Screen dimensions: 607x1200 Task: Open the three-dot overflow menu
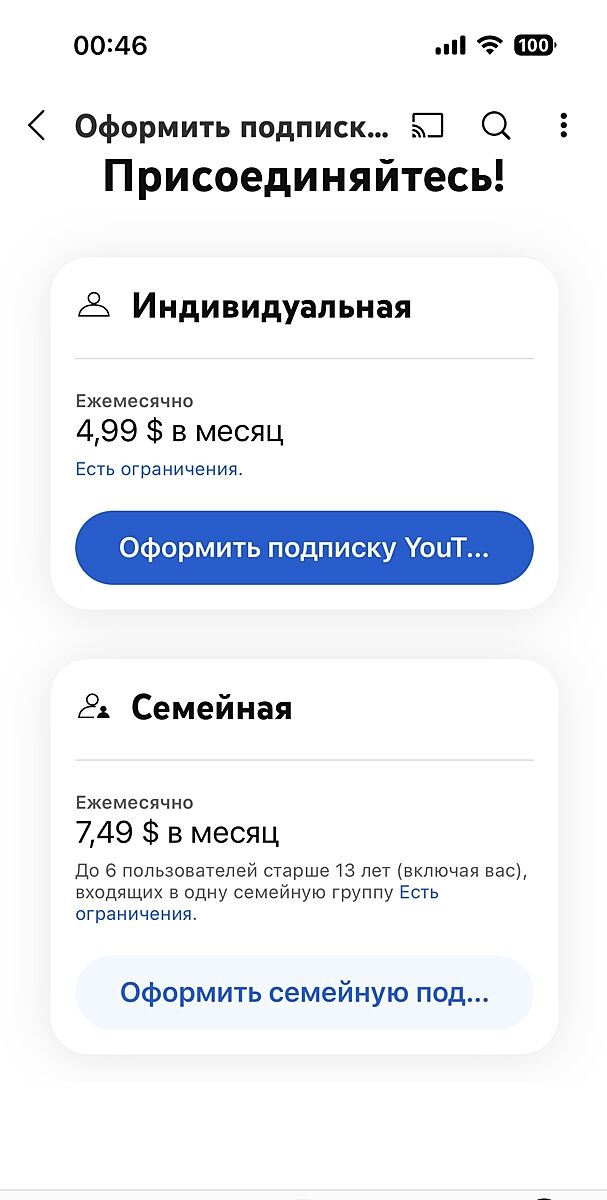click(x=563, y=126)
